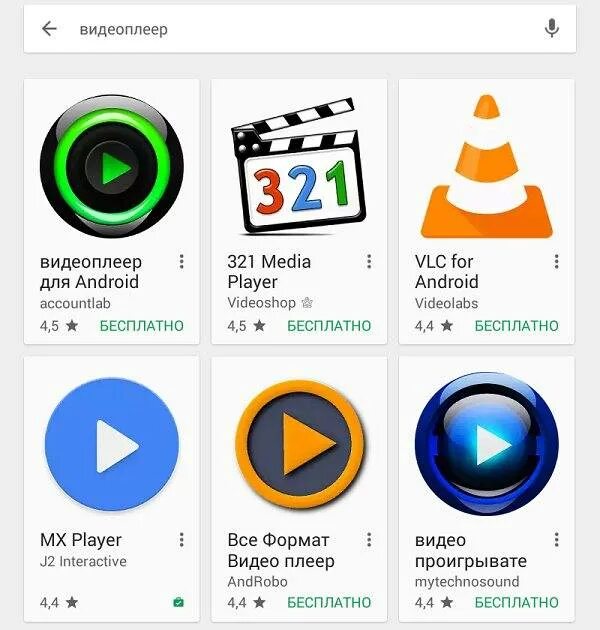The width and height of the screenshot is (600, 630).
Task: Open 'Все Формат Видео плеер' card
Action: pos(299,445)
